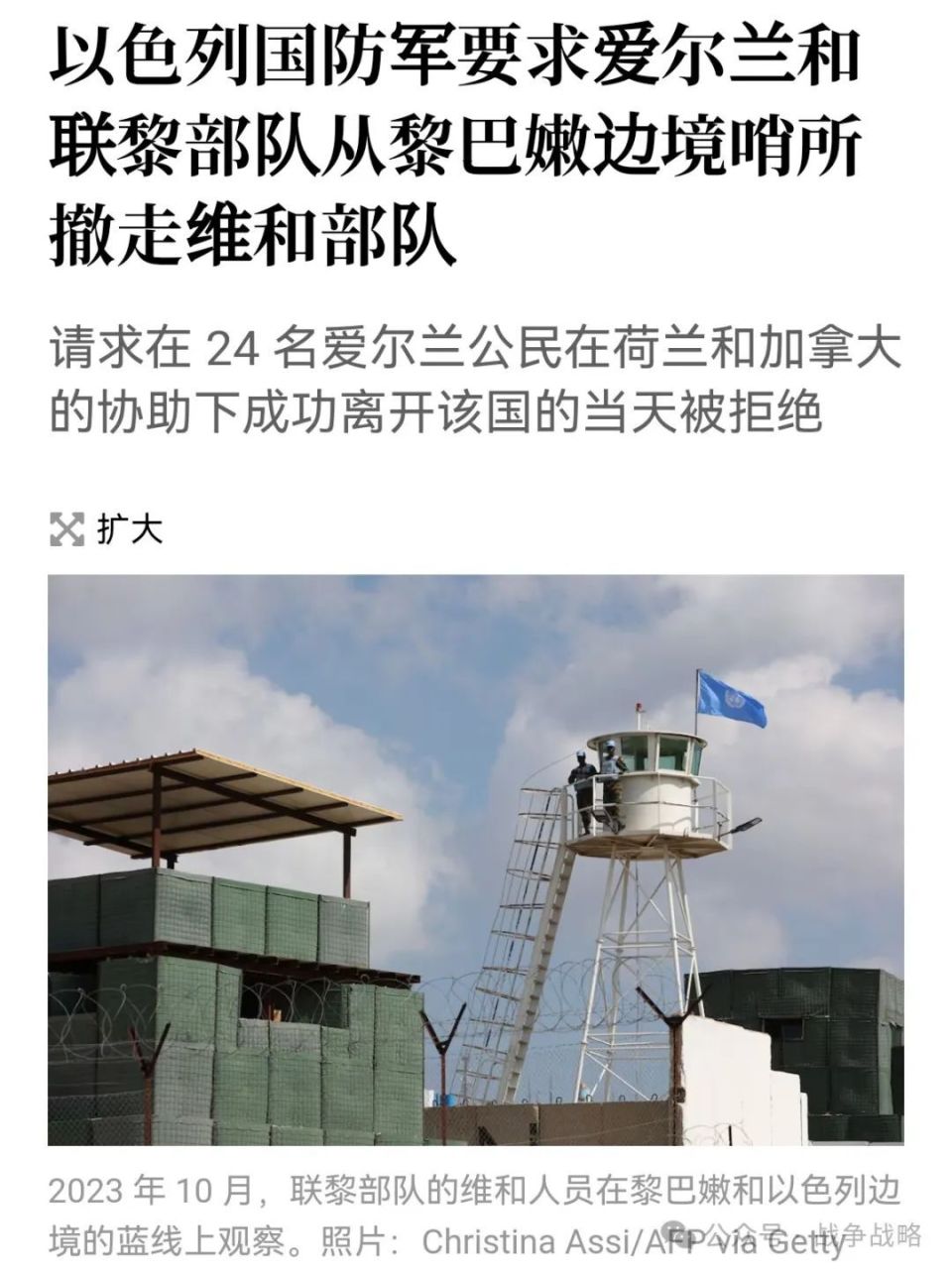Select the expand icon above the article image
Image resolution: width=952 pixels, height=1273 pixels.
(x=68, y=529)
